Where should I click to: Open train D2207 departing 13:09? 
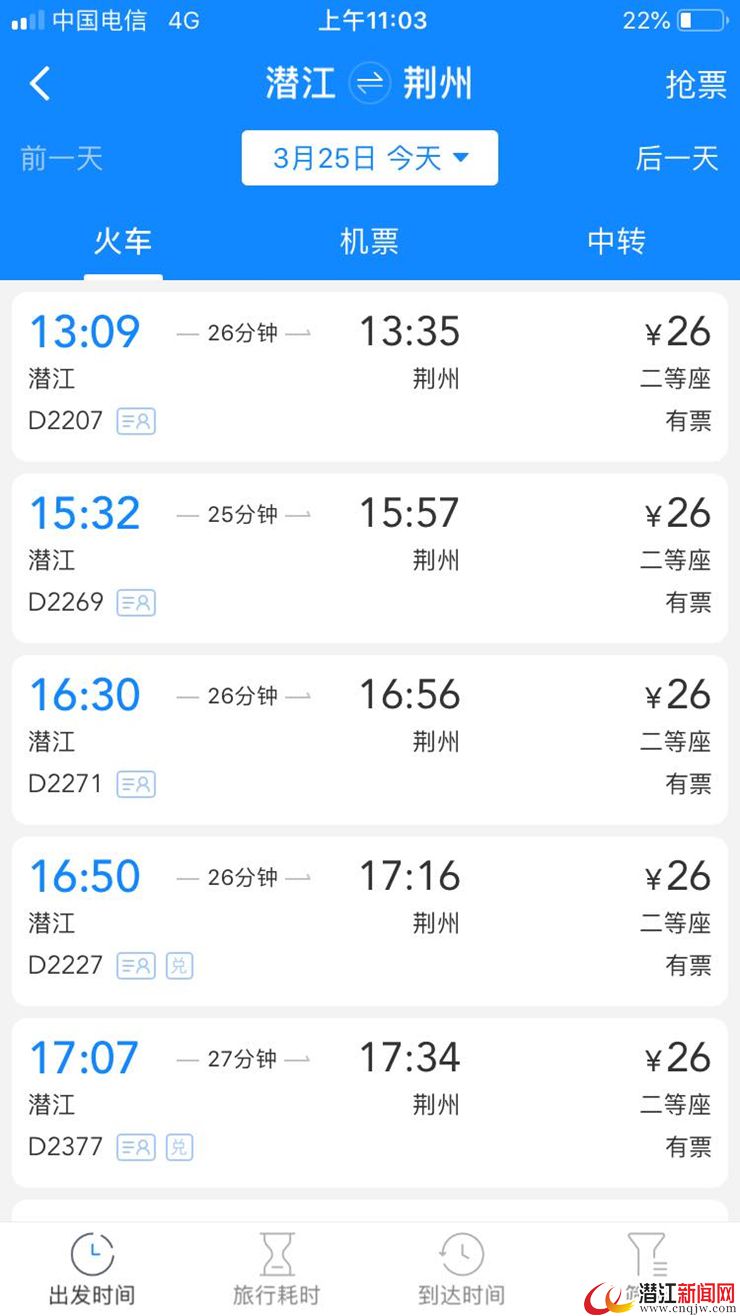click(369, 376)
